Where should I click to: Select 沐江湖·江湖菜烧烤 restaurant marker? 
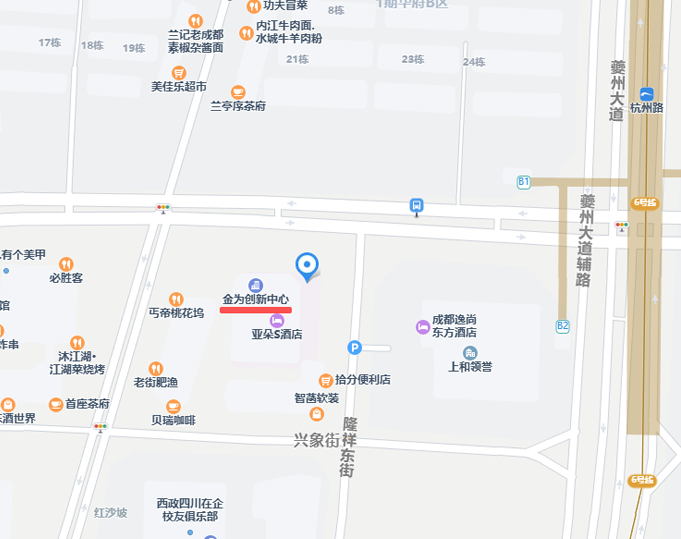coord(77,343)
